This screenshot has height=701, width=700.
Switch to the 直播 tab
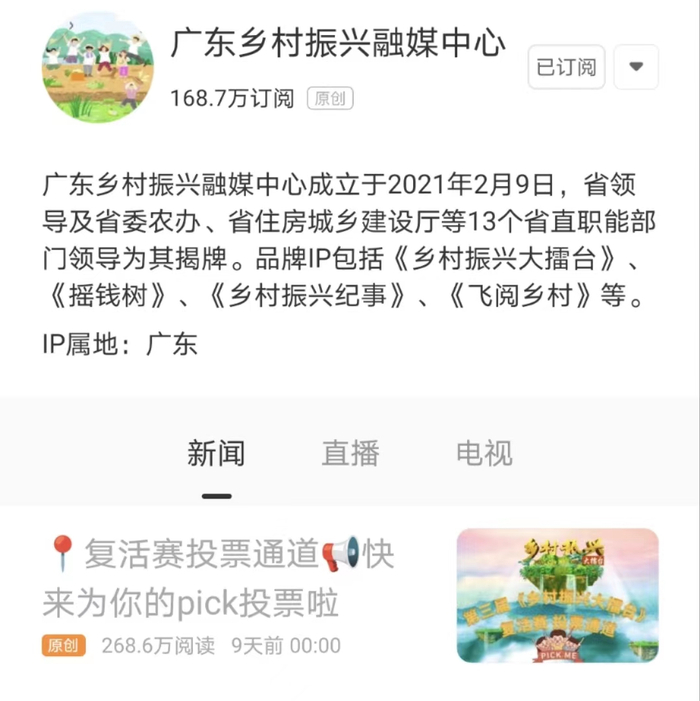[x=350, y=453]
